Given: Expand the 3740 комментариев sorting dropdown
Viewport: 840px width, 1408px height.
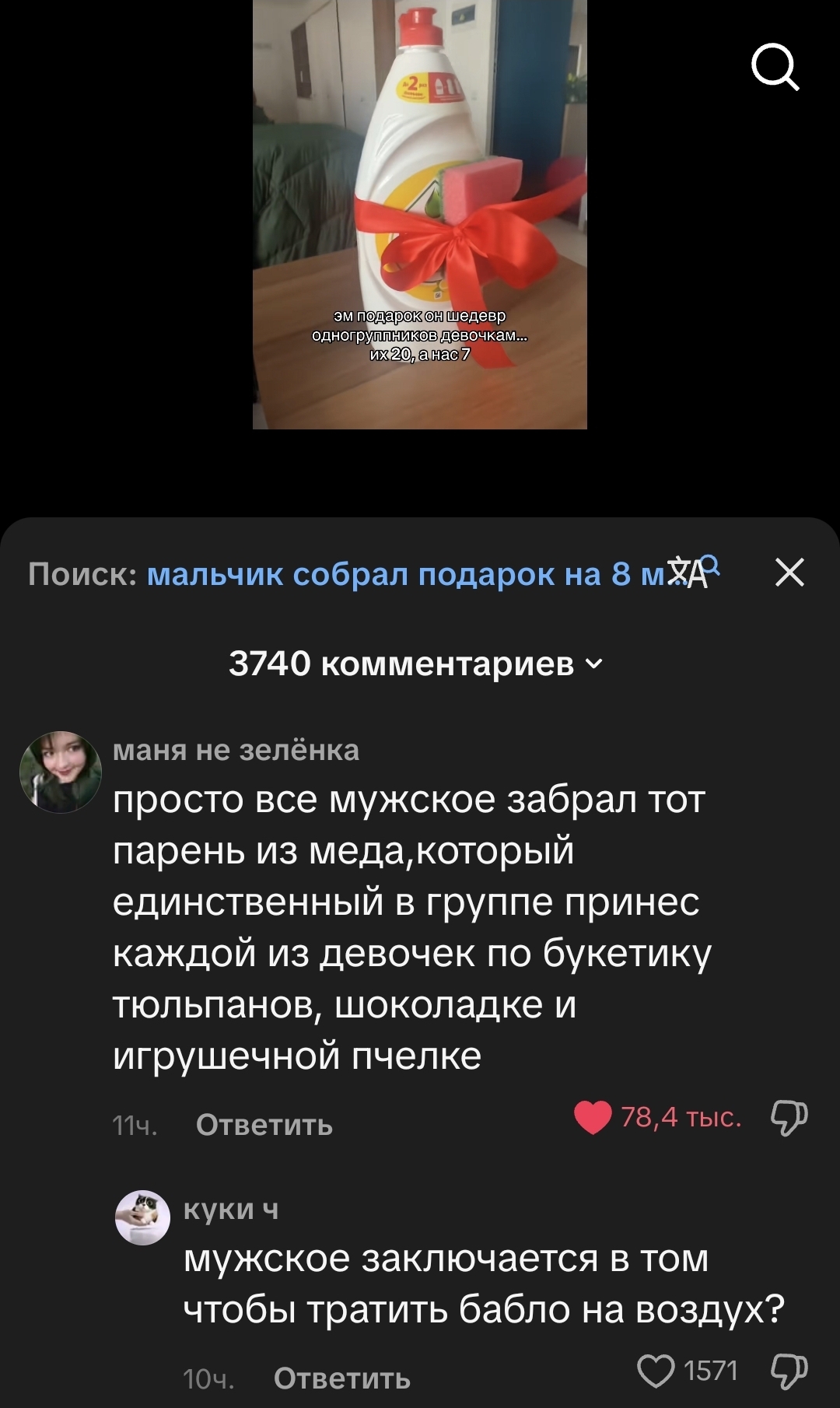Looking at the screenshot, I should (415, 664).
